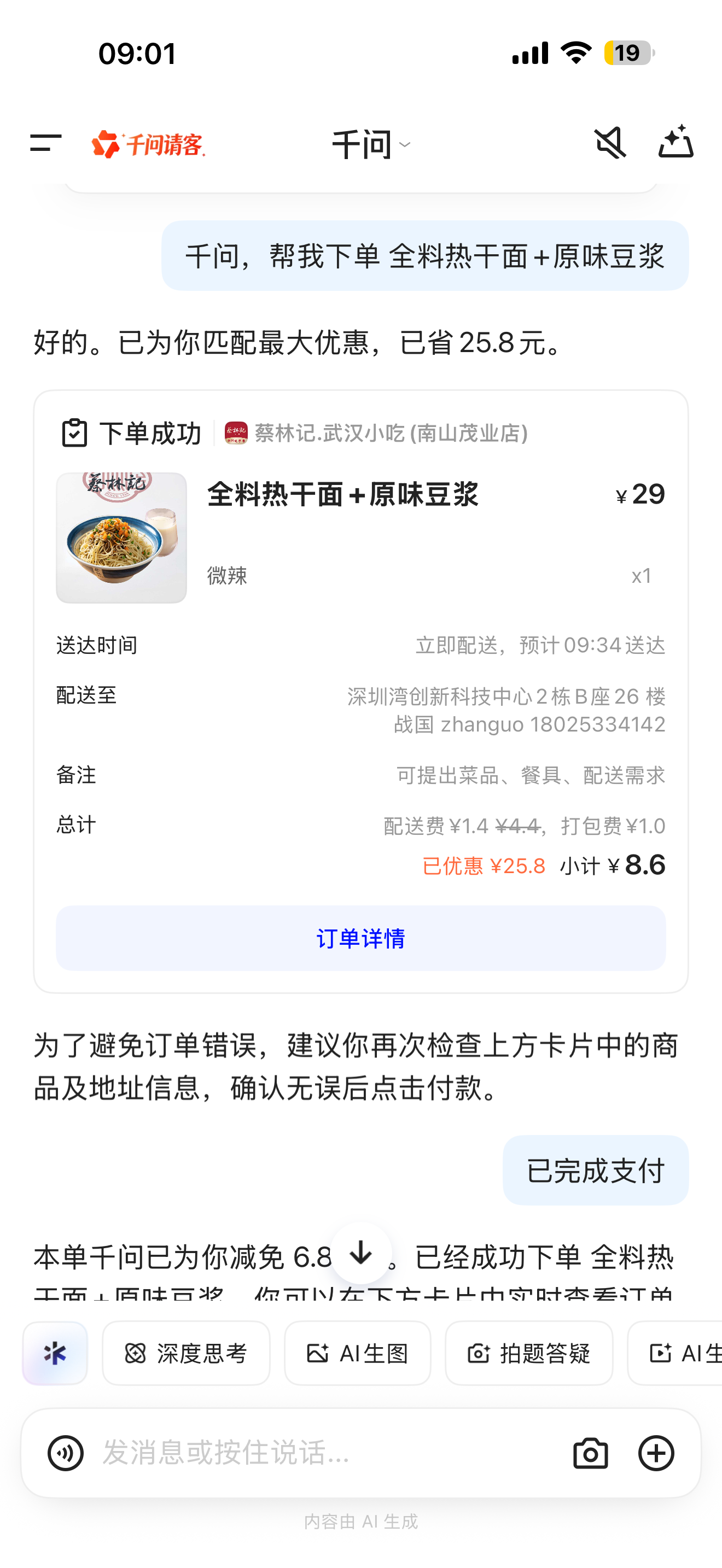Enable 深度思考 mode

pyautogui.click(x=185, y=1354)
